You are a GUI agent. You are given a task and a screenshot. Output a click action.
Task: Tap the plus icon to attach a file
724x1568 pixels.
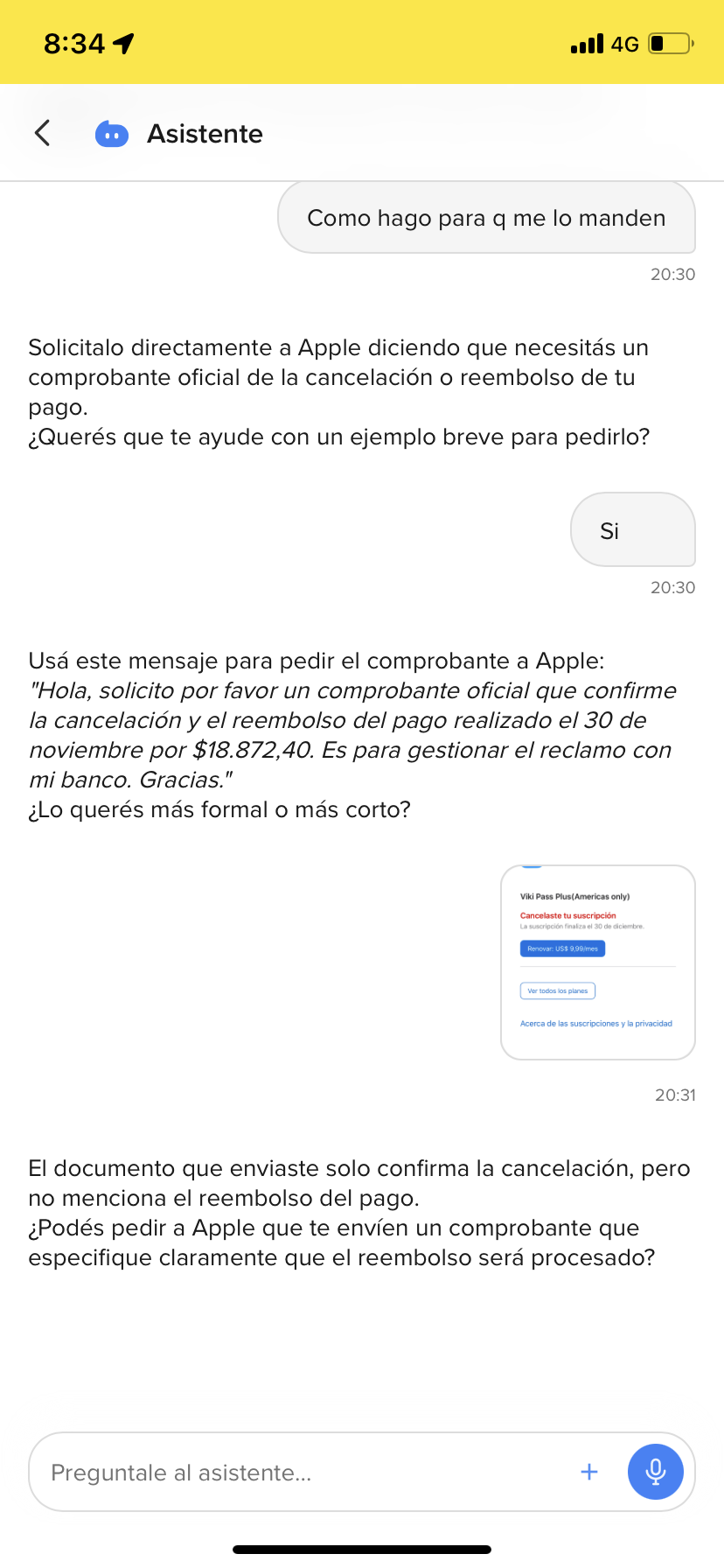pos(589,1472)
